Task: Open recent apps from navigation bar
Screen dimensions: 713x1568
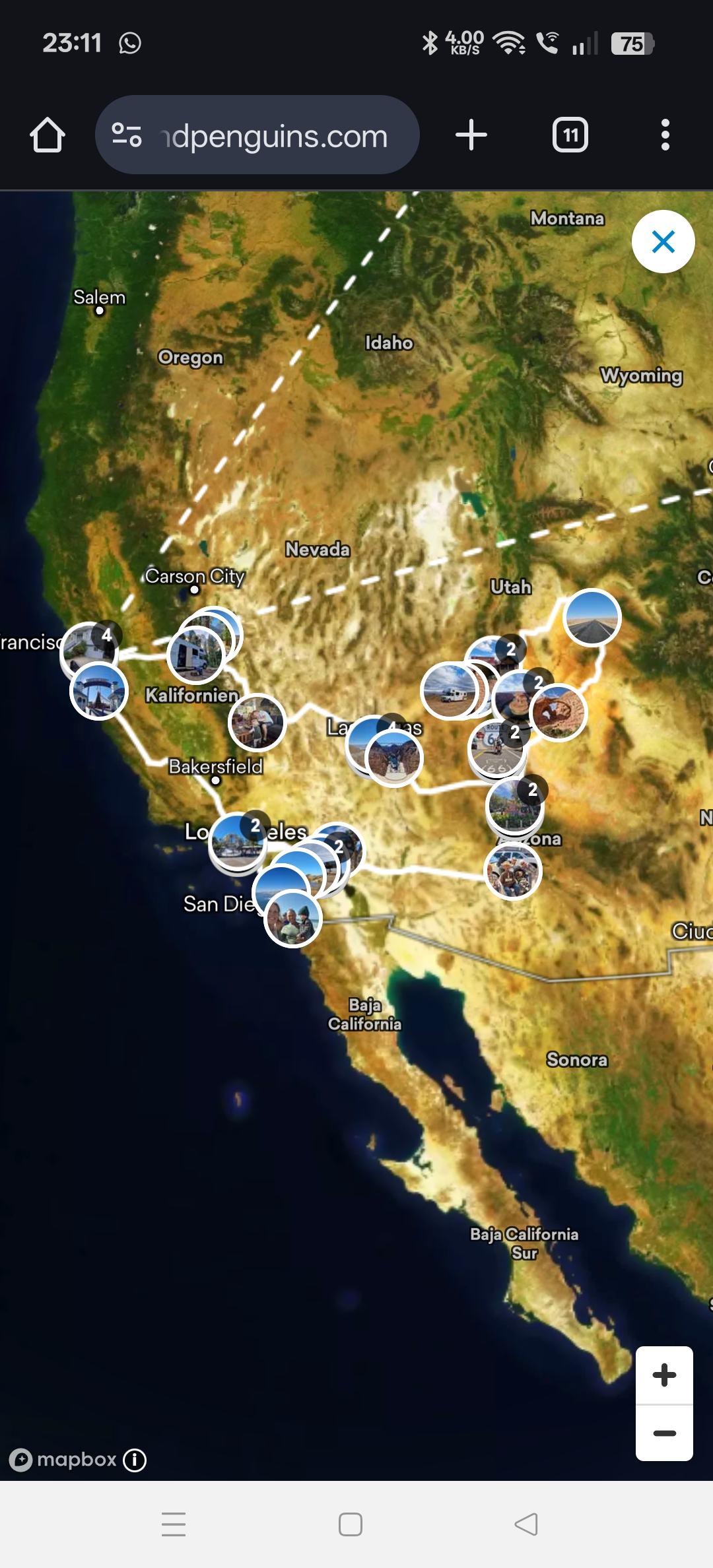Action: coord(174,1524)
